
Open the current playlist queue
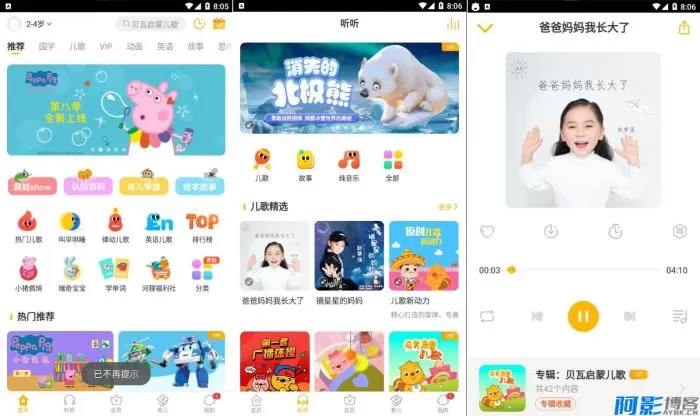[x=680, y=316]
